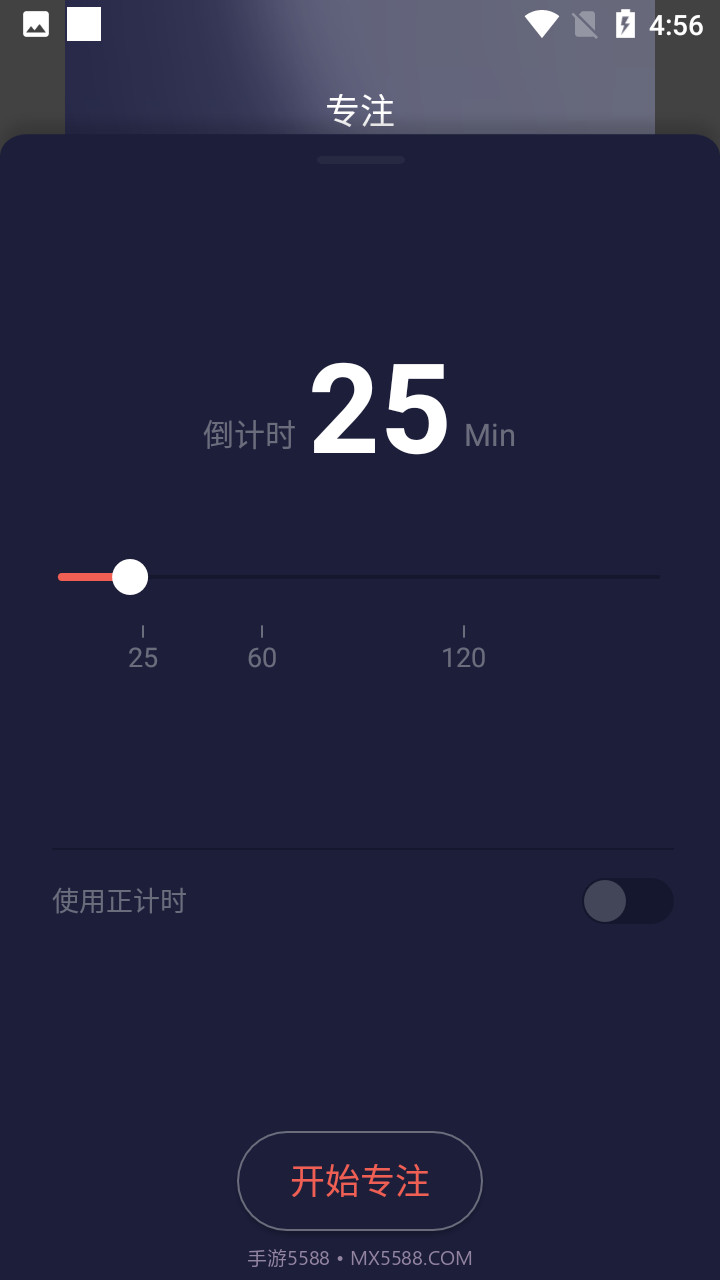The width and height of the screenshot is (720, 1280).
Task: Tap the no-SIM signal icon
Action: click(584, 24)
